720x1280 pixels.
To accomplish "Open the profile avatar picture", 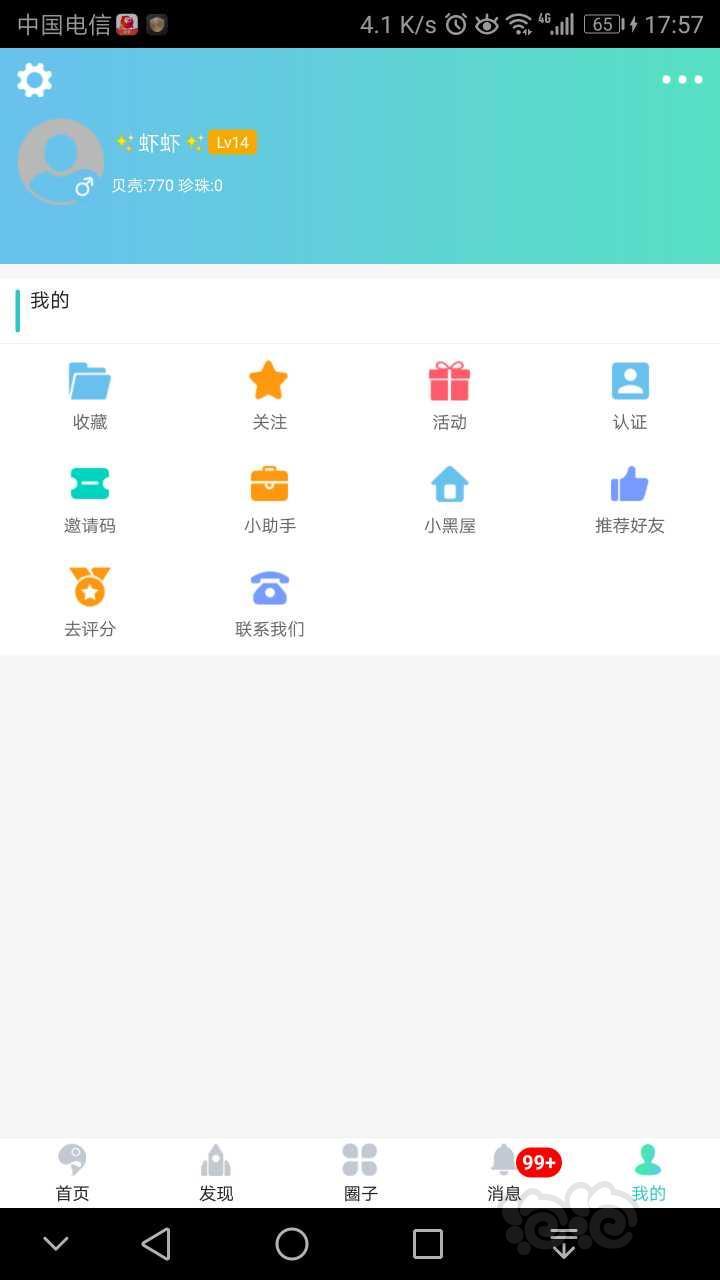I will tap(60, 160).
